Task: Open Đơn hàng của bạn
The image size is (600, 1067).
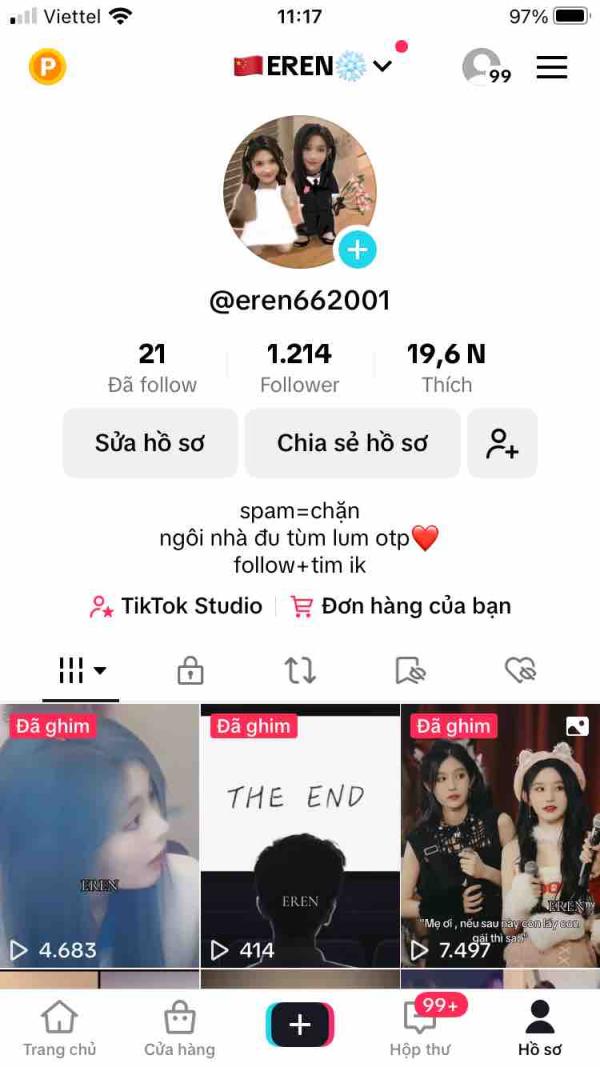Action: click(x=401, y=606)
